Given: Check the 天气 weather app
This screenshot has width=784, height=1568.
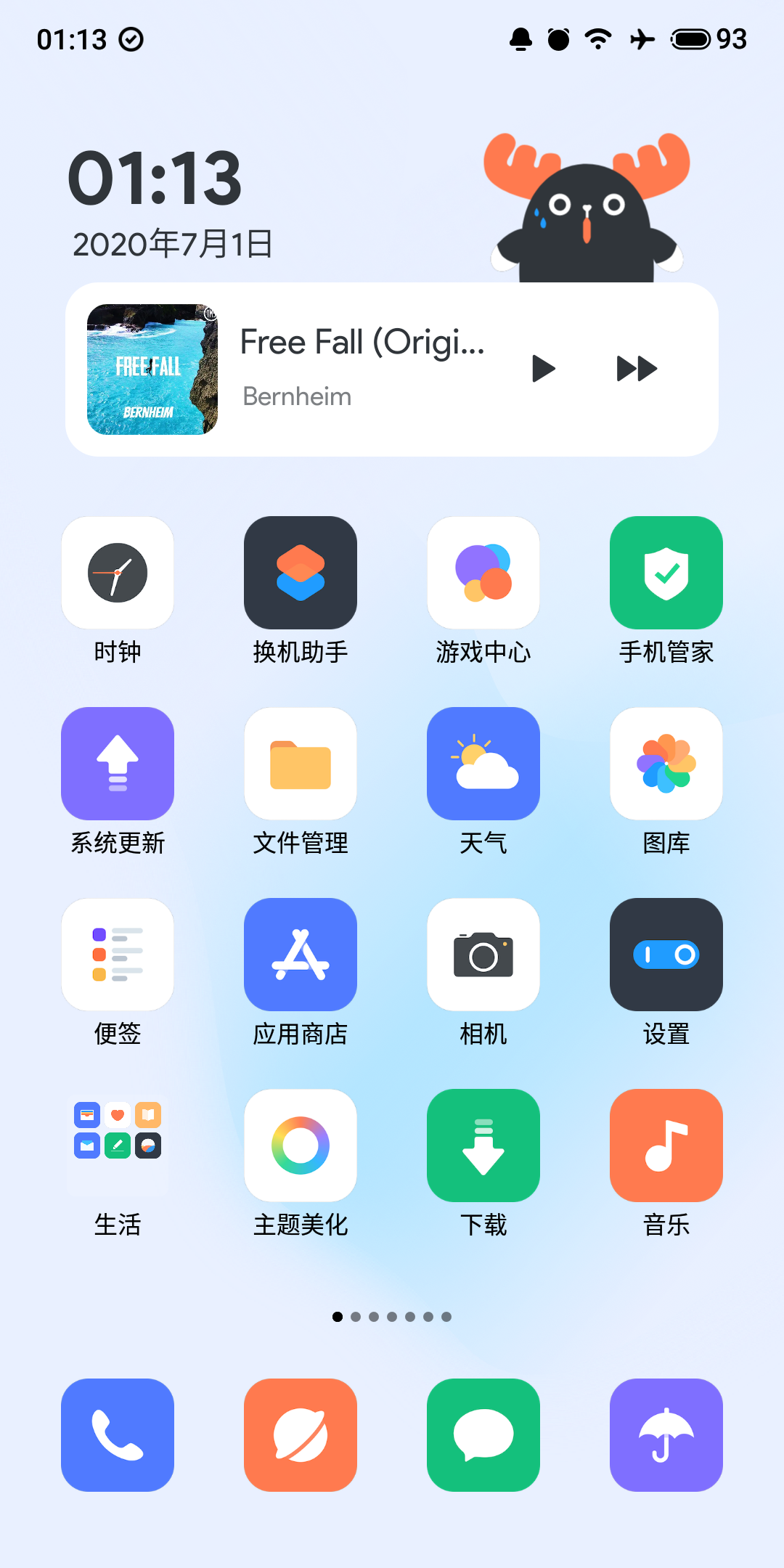Looking at the screenshot, I should pyautogui.click(x=483, y=764).
